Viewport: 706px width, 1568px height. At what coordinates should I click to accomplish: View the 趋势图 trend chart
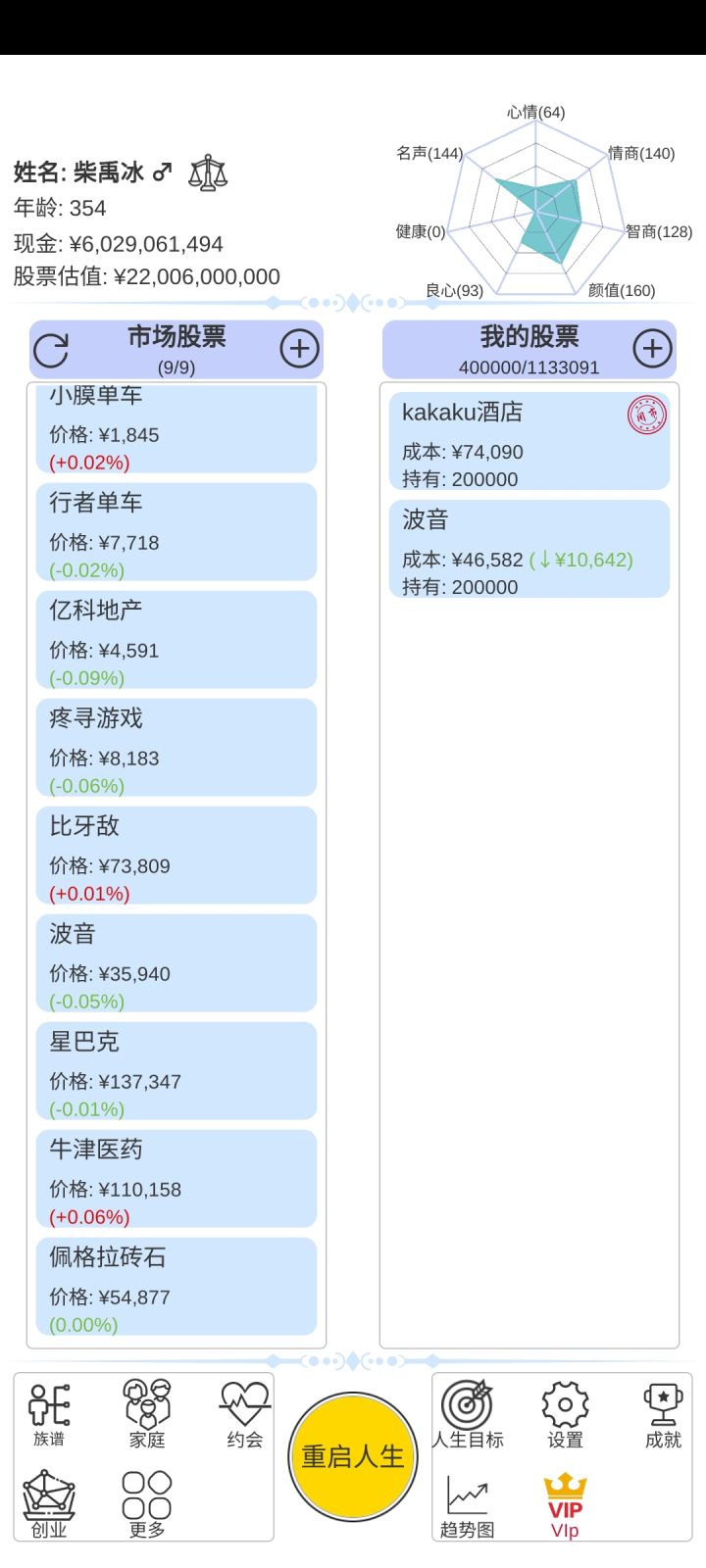coord(468,1506)
